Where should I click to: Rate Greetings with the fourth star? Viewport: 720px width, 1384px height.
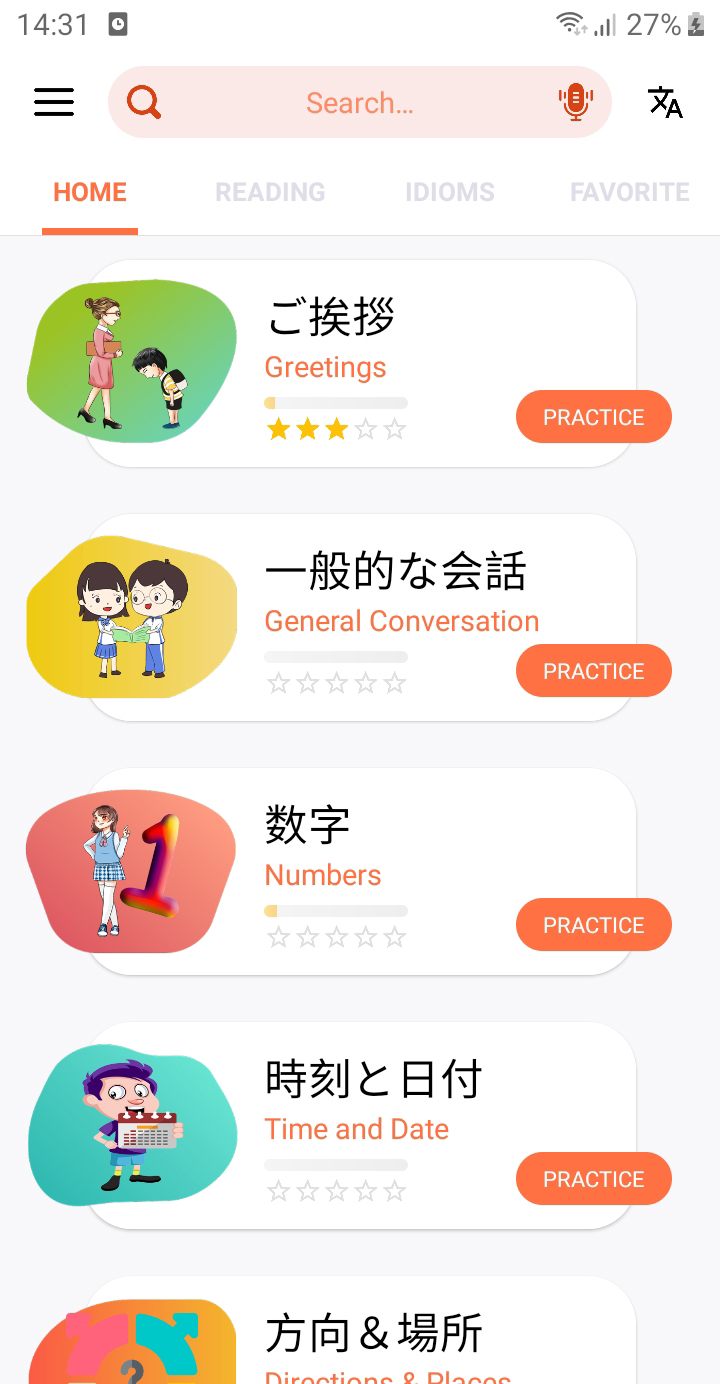(366, 428)
